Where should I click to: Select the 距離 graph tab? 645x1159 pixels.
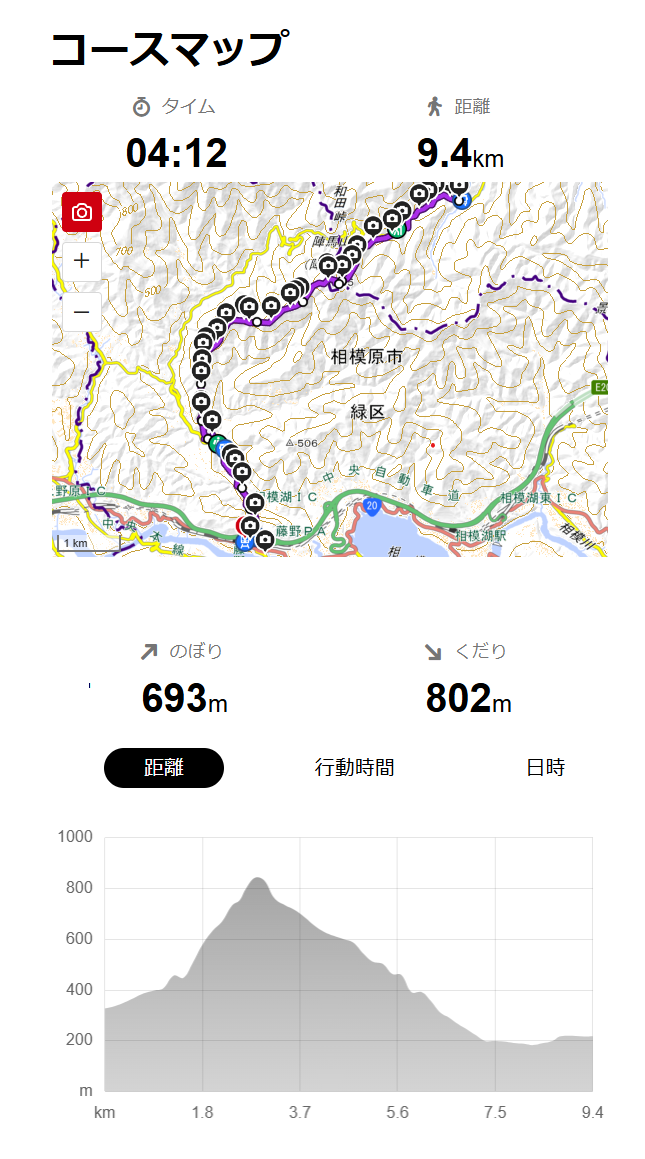(x=164, y=768)
